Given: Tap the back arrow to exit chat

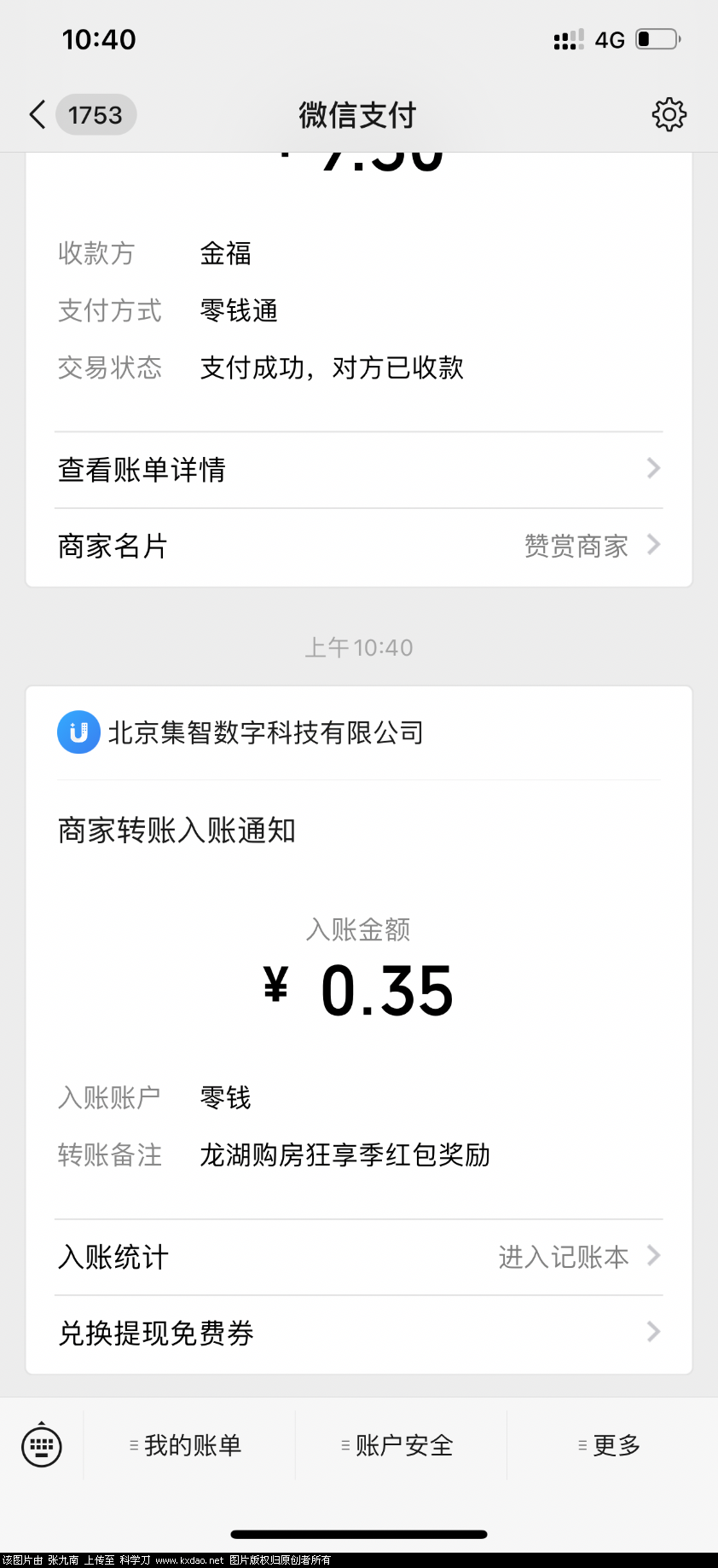Looking at the screenshot, I should click(36, 113).
